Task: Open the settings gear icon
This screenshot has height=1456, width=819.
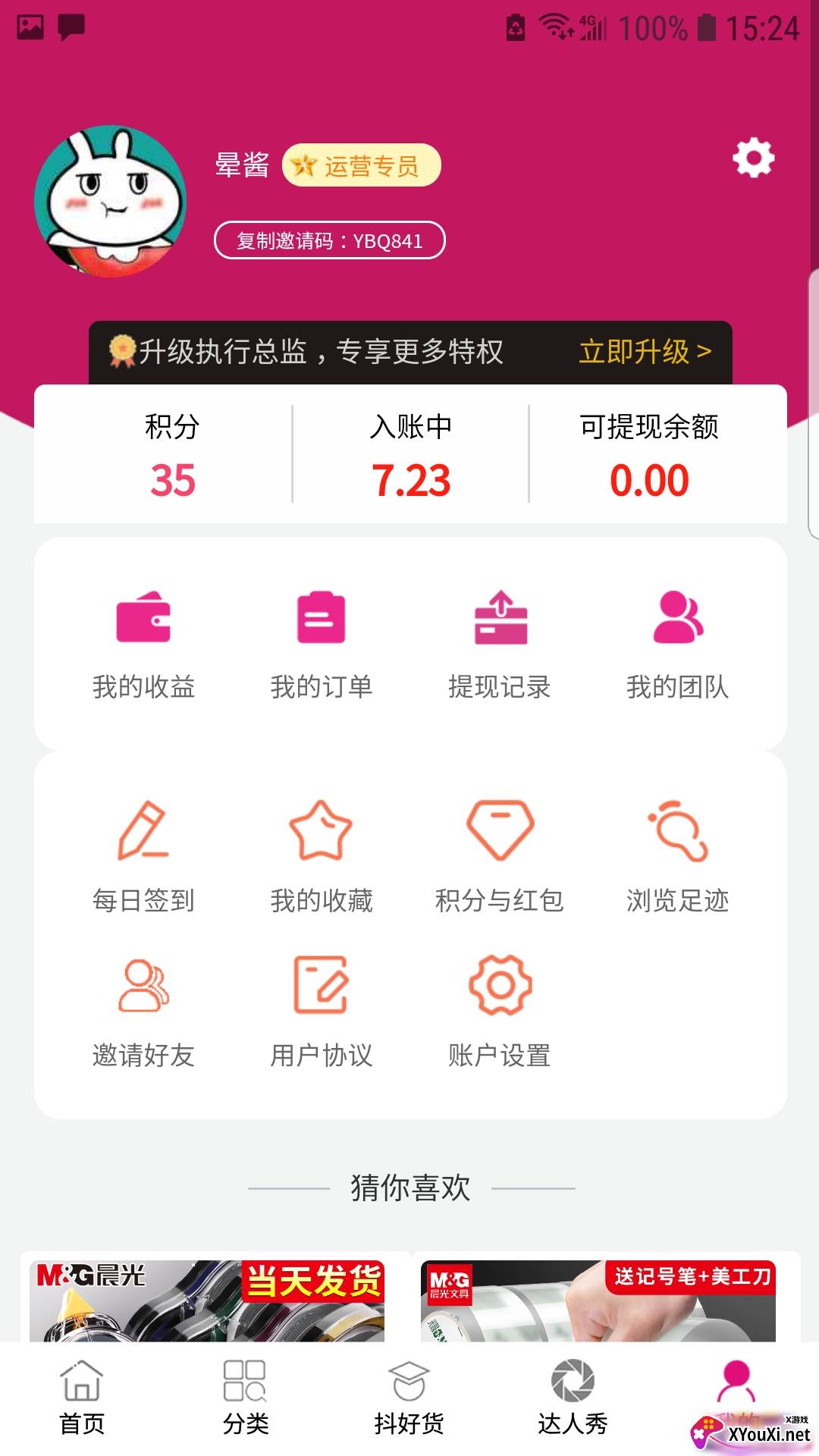Action: [x=753, y=158]
